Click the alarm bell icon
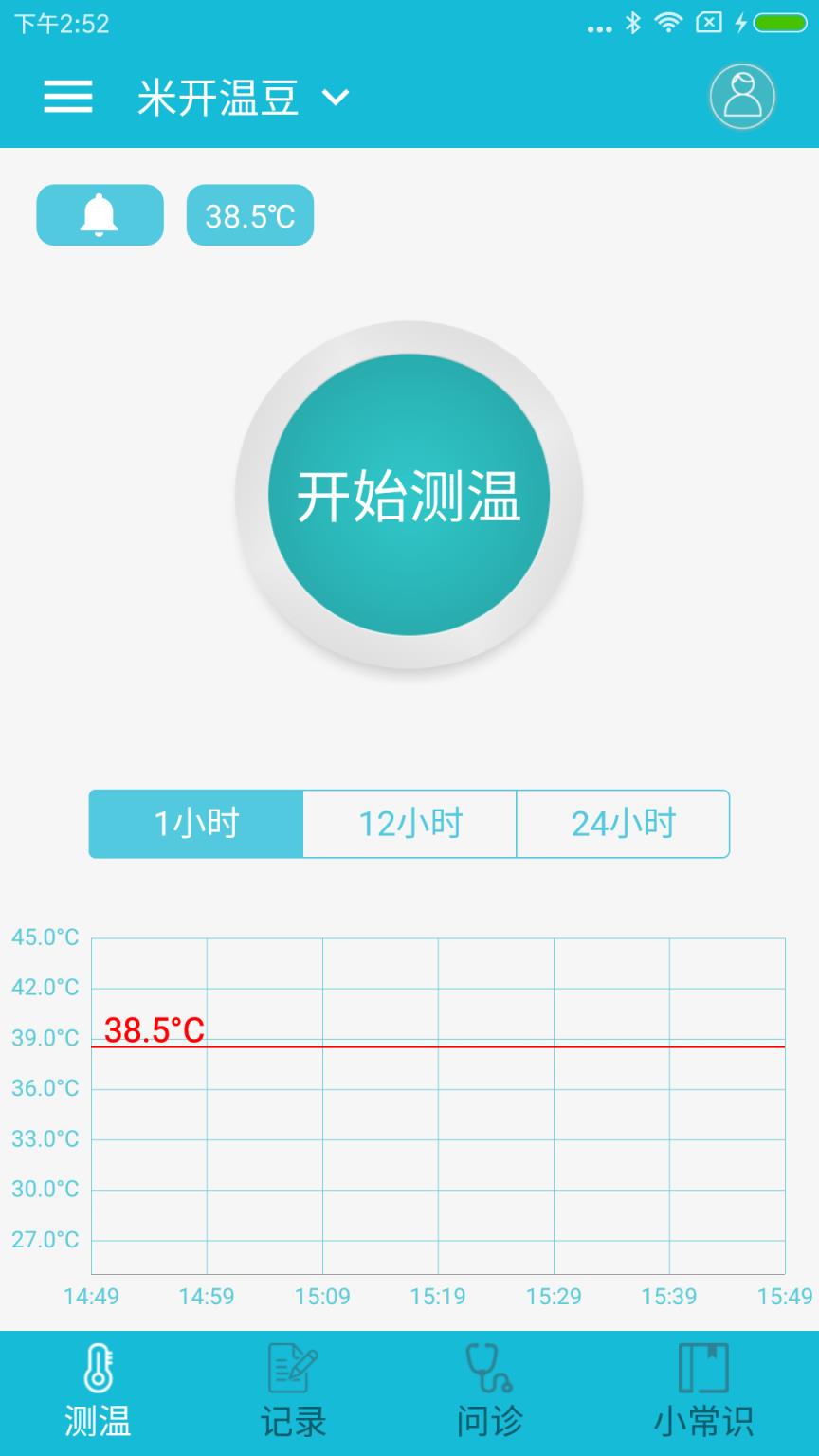The image size is (819, 1456). (x=99, y=215)
